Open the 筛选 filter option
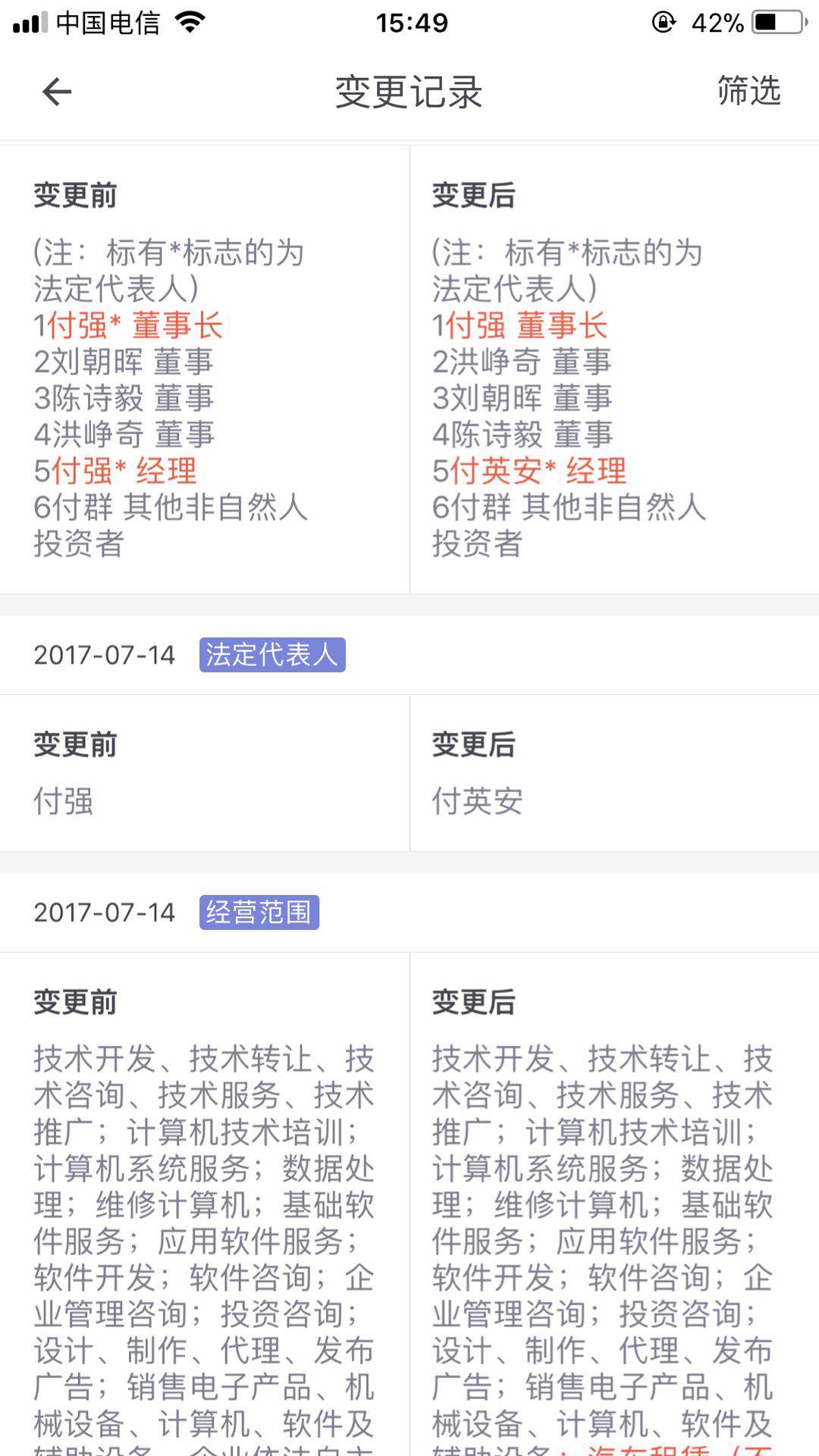Screen dimensions: 819x1456 pyautogui.click(x=748, y=90)
